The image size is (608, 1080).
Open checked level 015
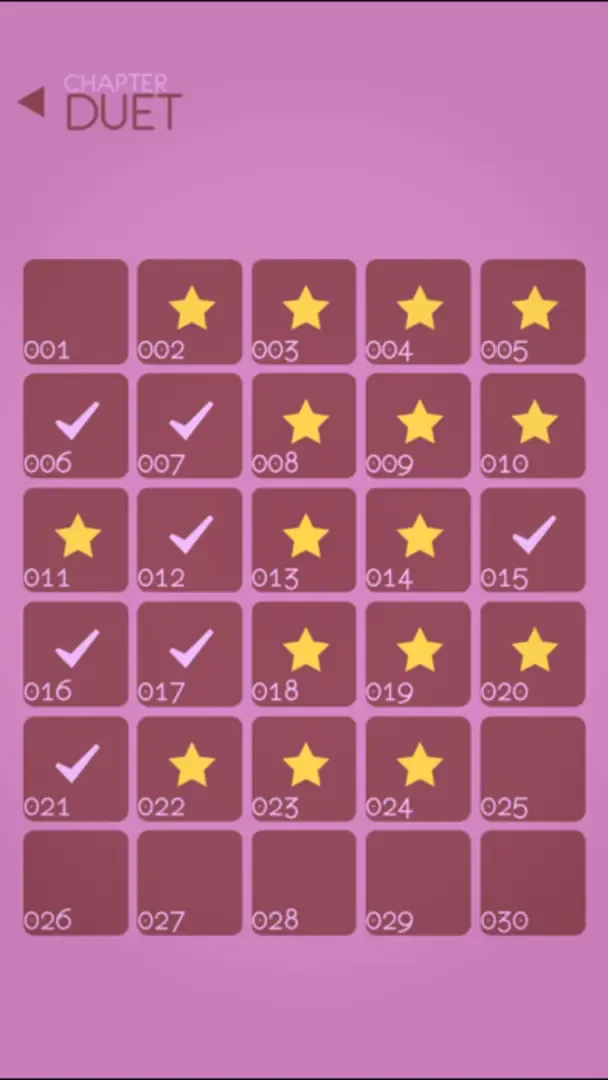click(x=533, y=540)
